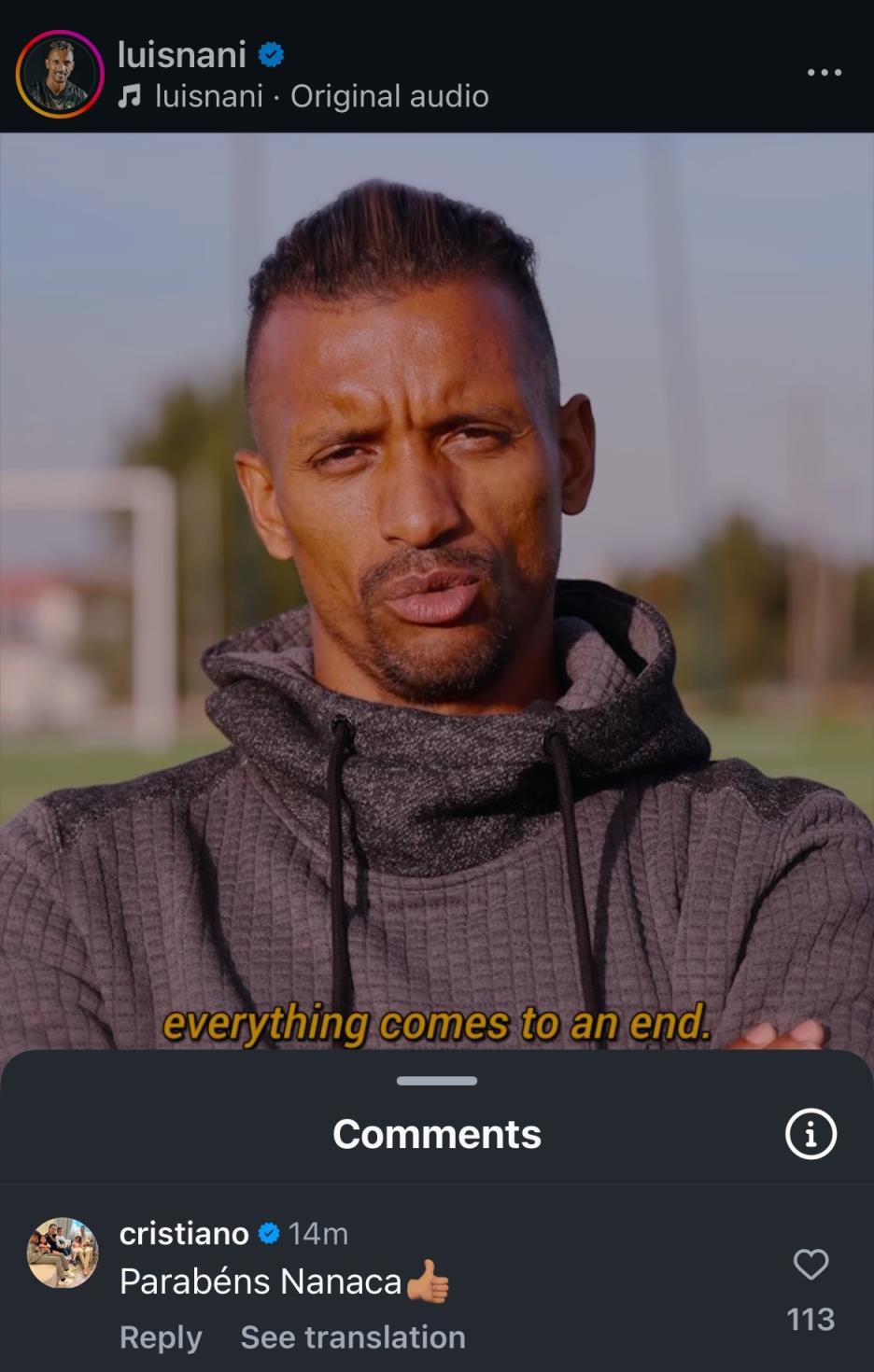Open the comments info icon
The height and width of the screenshot is (1372, 874).
810,1134
